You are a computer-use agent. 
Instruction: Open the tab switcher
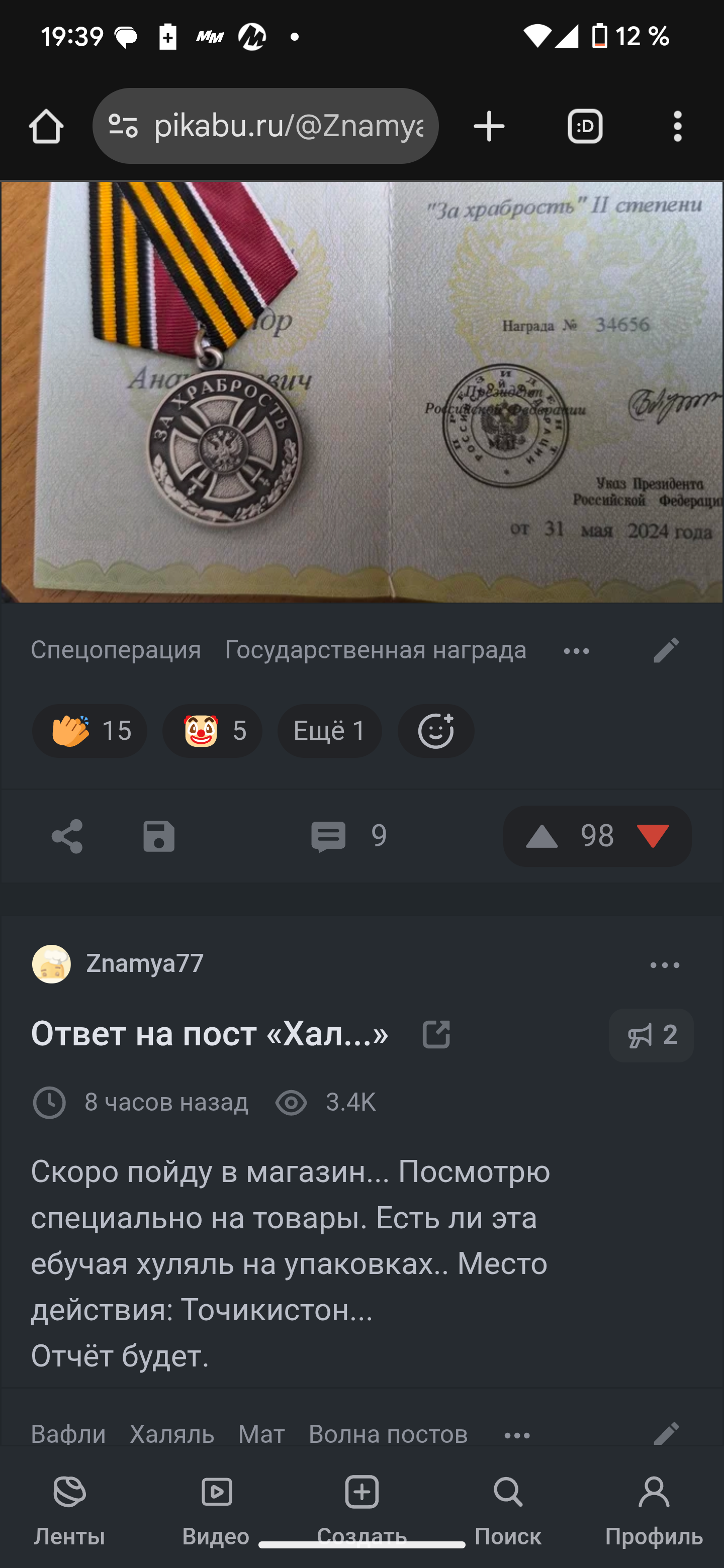click(x=585, y=127)
